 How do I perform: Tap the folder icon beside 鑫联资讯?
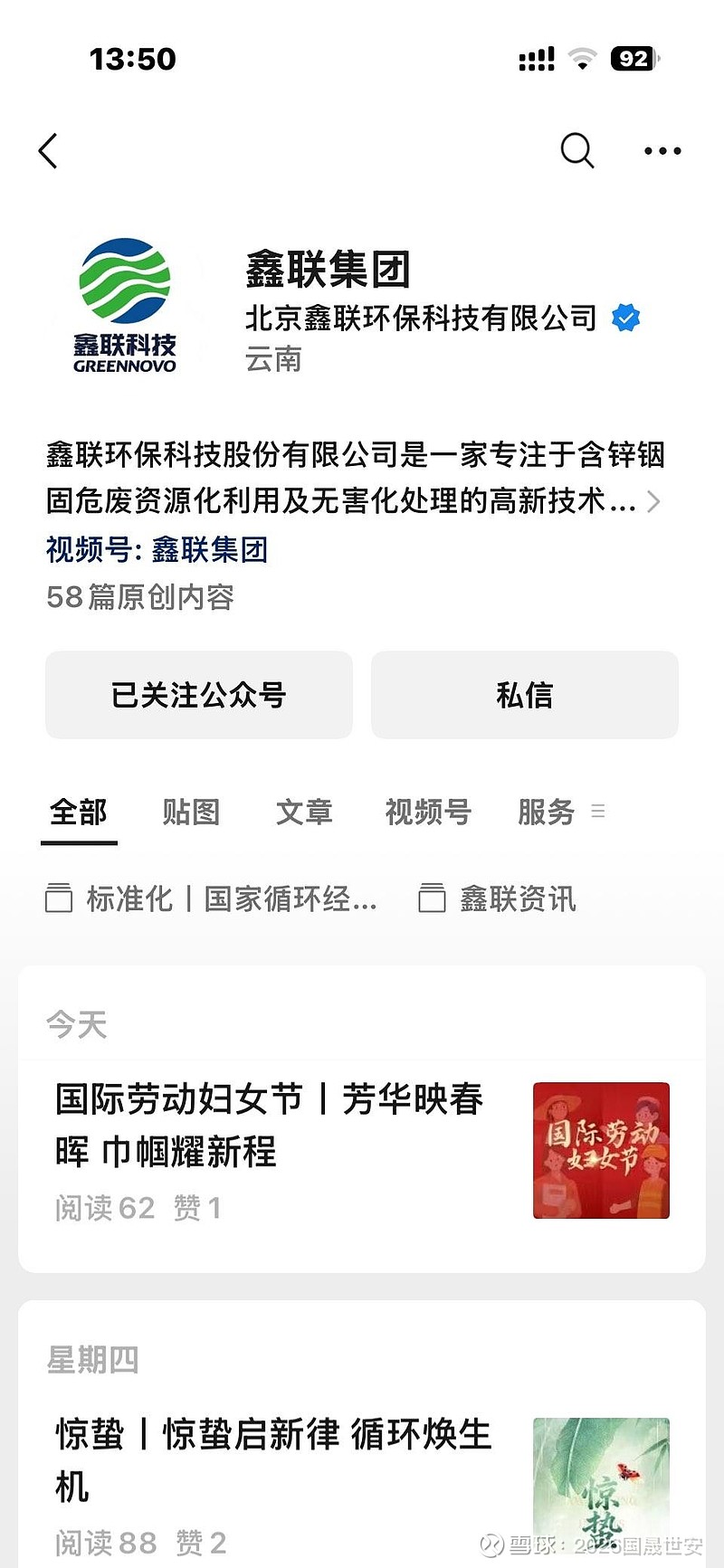tap(432, 898)
